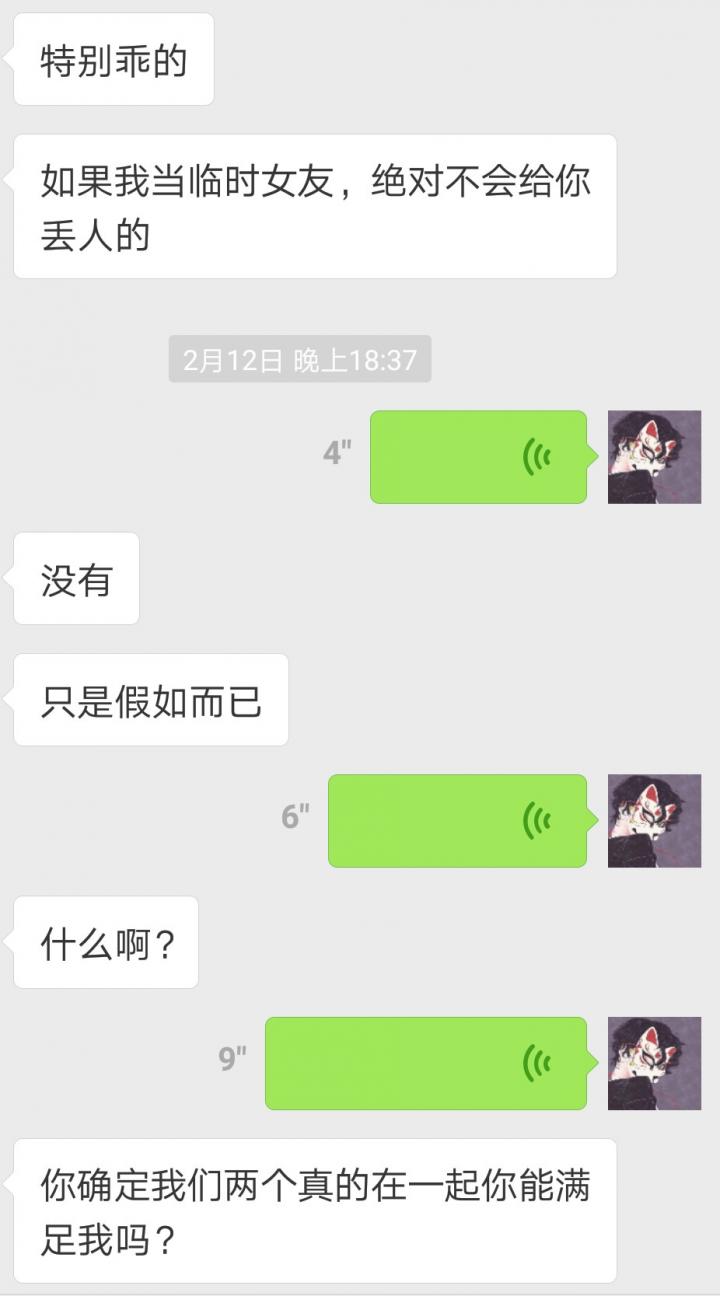The image size is (720, 1296).
Task: Open sender's avatar beside the 9-second voice message
Action: pos(654,1063)
